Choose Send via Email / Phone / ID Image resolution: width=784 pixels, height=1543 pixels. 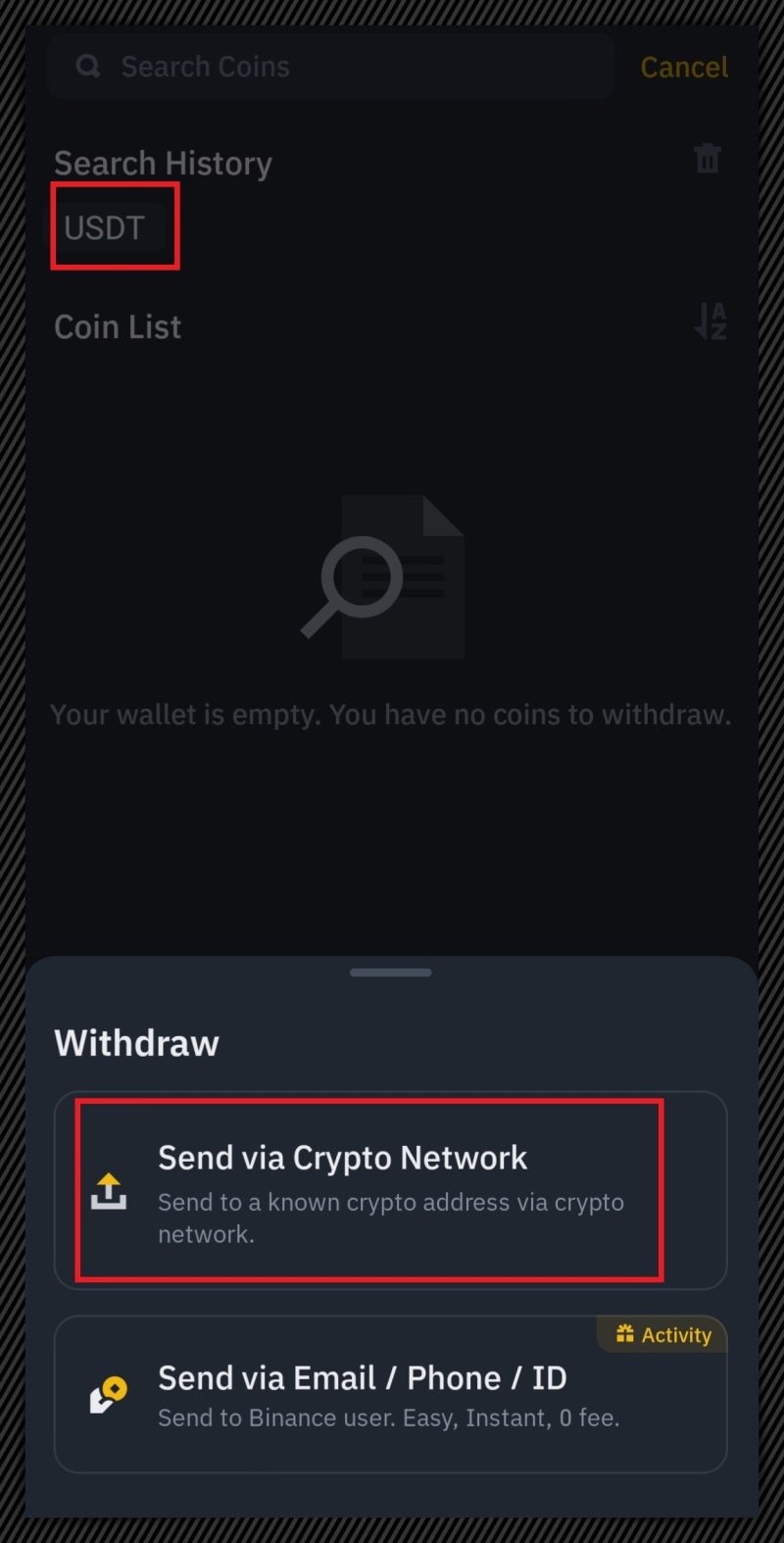tap(390, 1394)
